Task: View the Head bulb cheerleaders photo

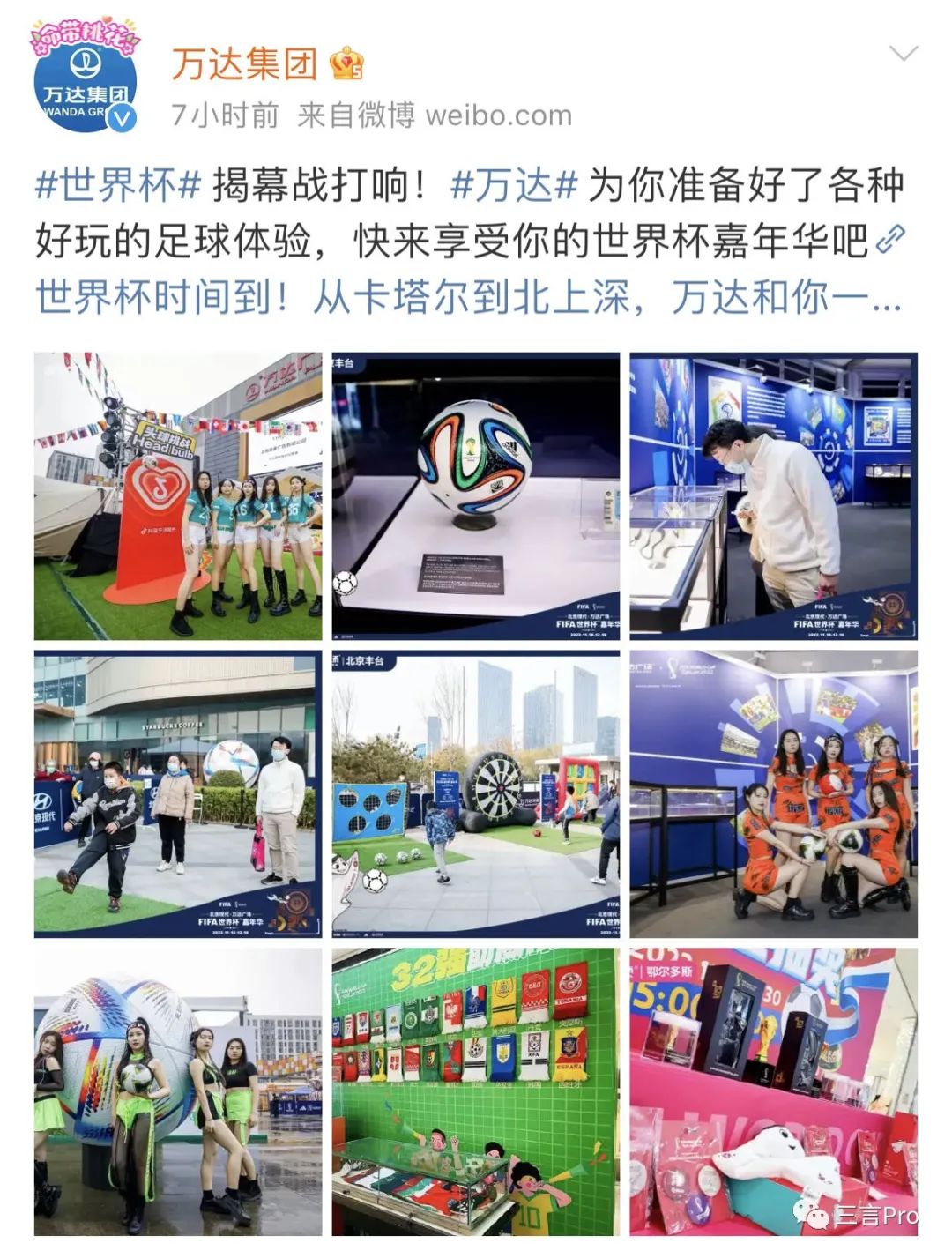Action: point(176,494)
